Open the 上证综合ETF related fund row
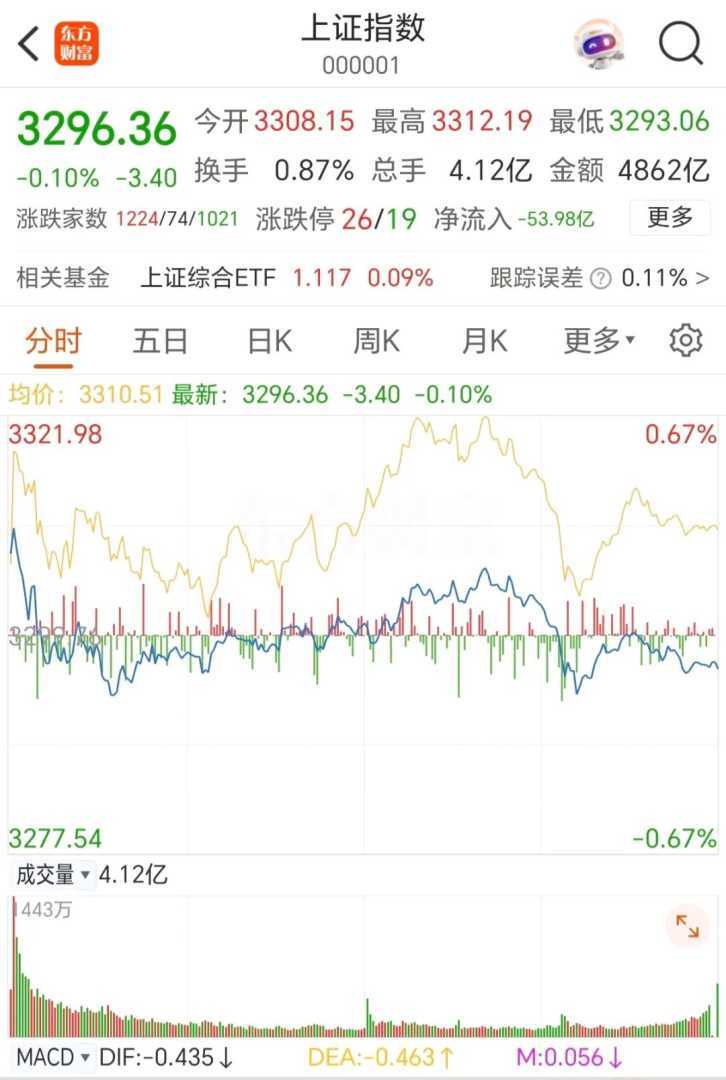Image resolution: width=726 pixels, height=1080 pixels. pyautogui.click(x=285, y=278)
